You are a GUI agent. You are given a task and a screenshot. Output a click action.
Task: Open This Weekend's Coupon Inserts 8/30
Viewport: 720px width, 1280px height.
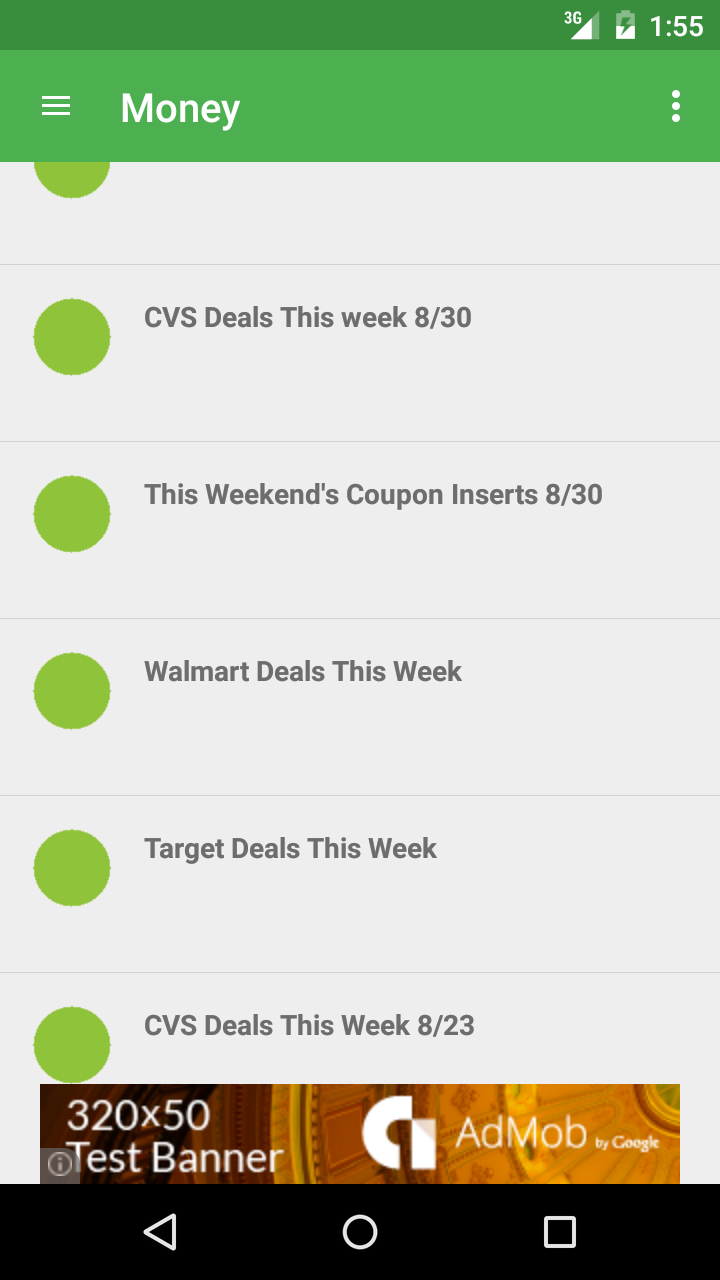pyautogui.click(x=360, y=530)
